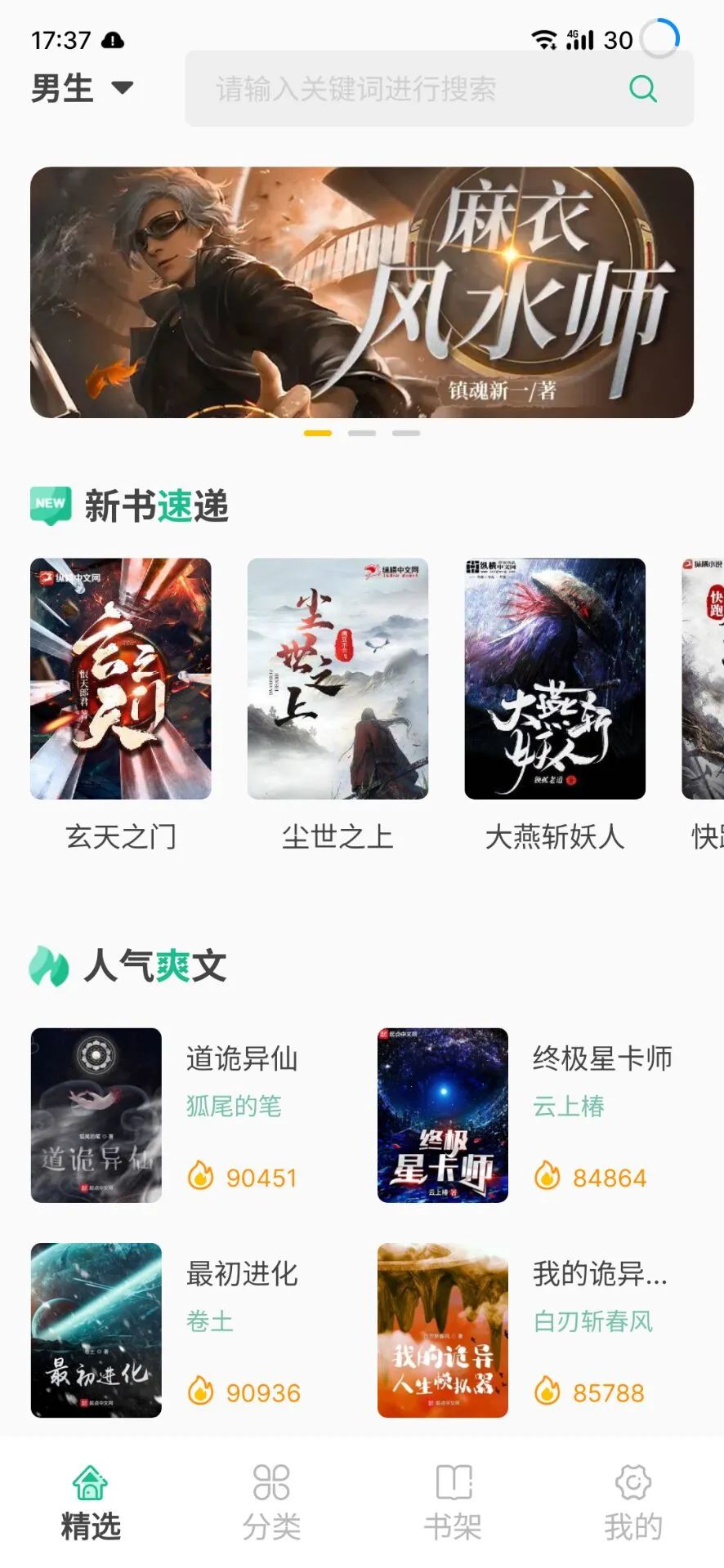Open the 男生 gender selector dropdown

(79, 88)
